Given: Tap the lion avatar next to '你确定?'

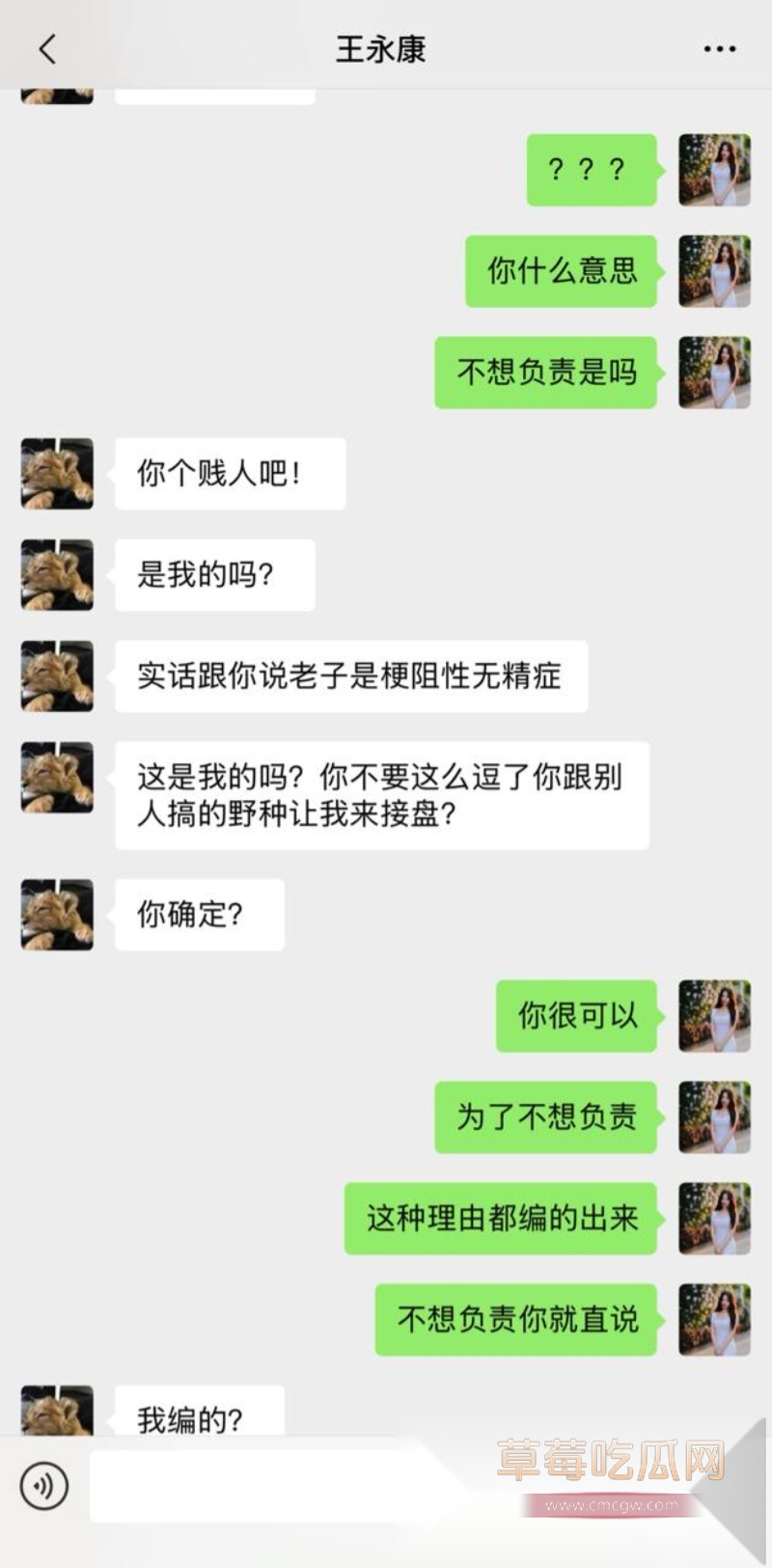Looking at the screenshot, I should click(x=56, y=914).
